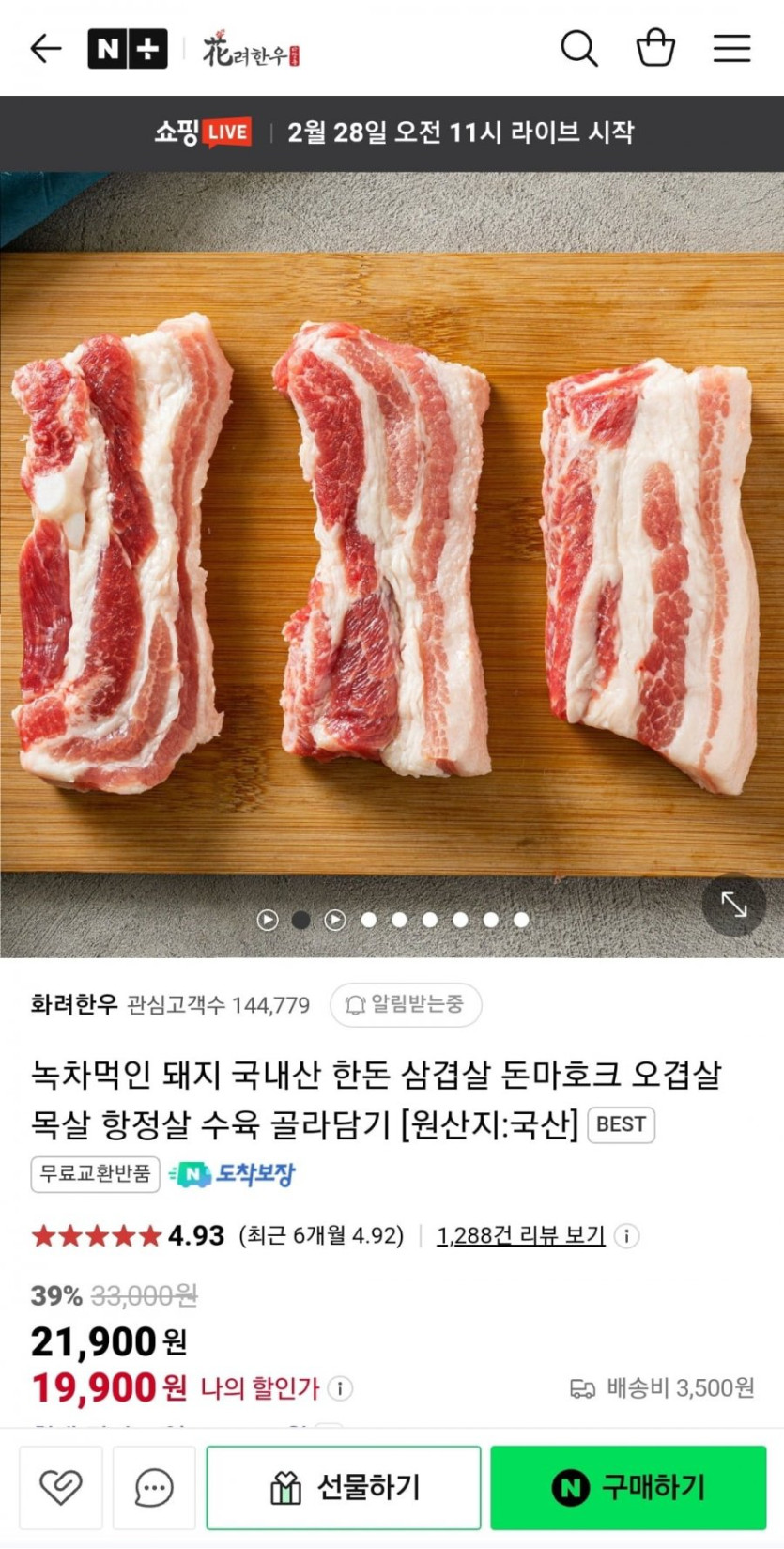This screenshot has height=1549, width=784.
Task: Add this product to wishlist
Action: coord(61,1487)
